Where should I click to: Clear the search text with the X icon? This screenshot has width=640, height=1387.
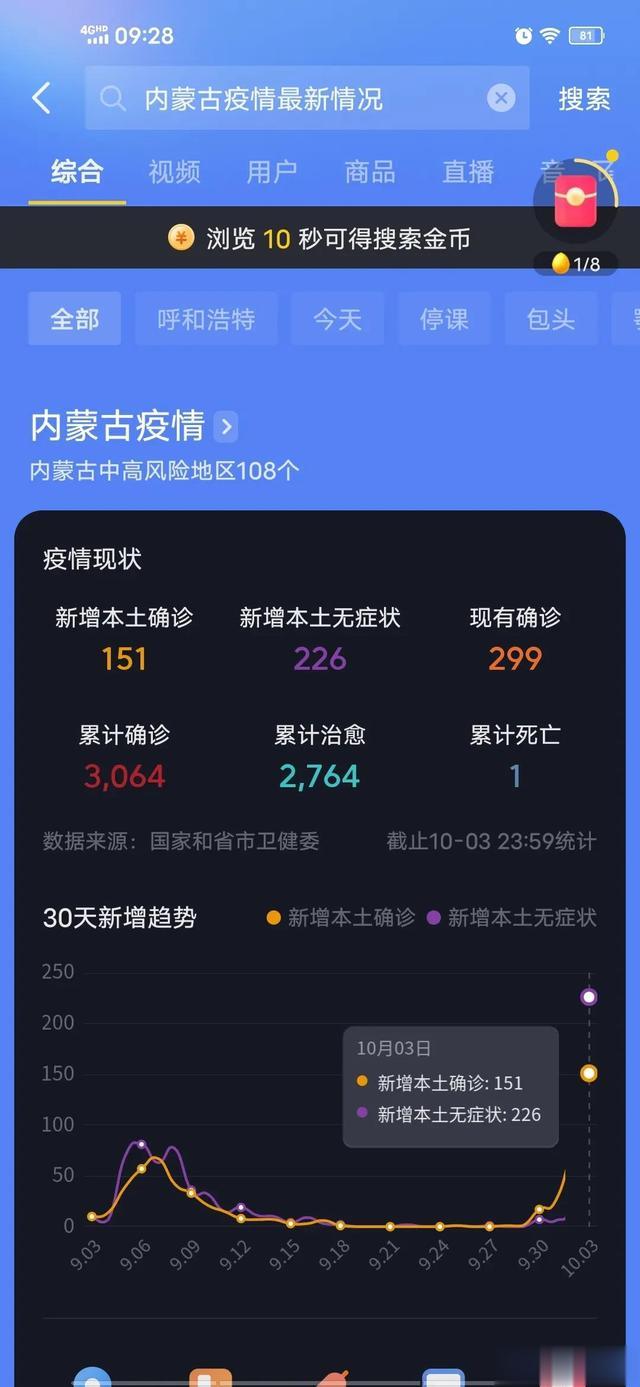point(501,98)
